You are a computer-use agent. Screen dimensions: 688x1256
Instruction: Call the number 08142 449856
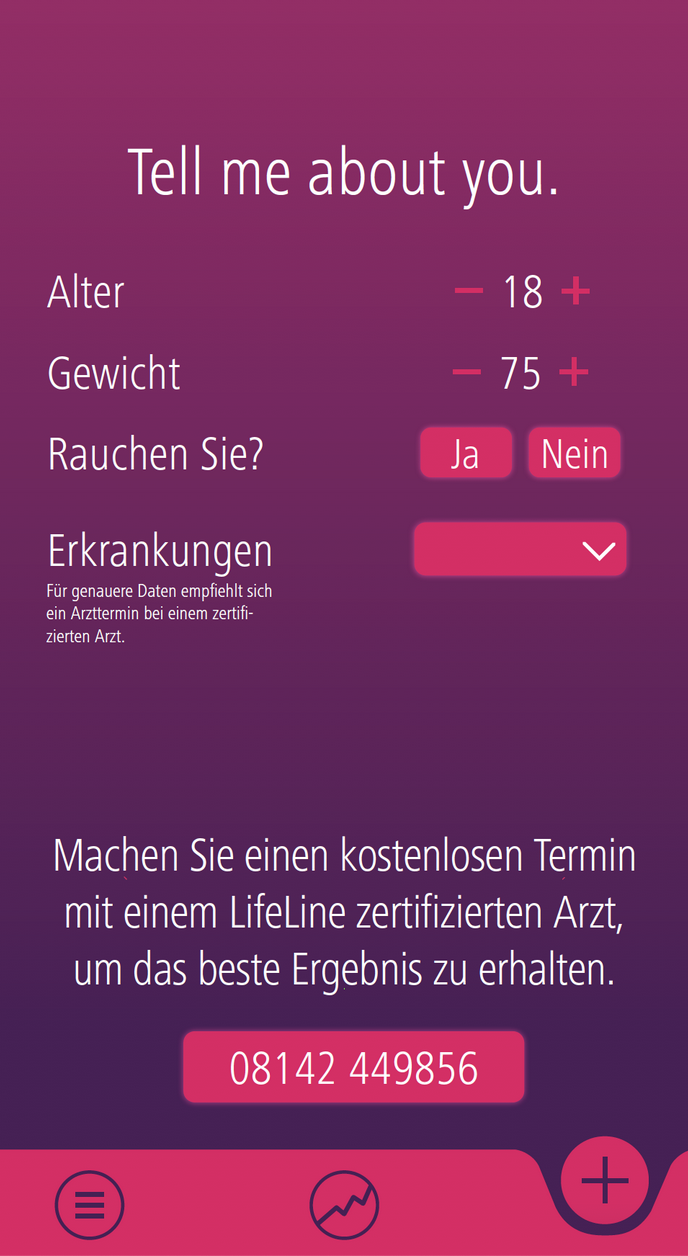(x=354, y=1067)
